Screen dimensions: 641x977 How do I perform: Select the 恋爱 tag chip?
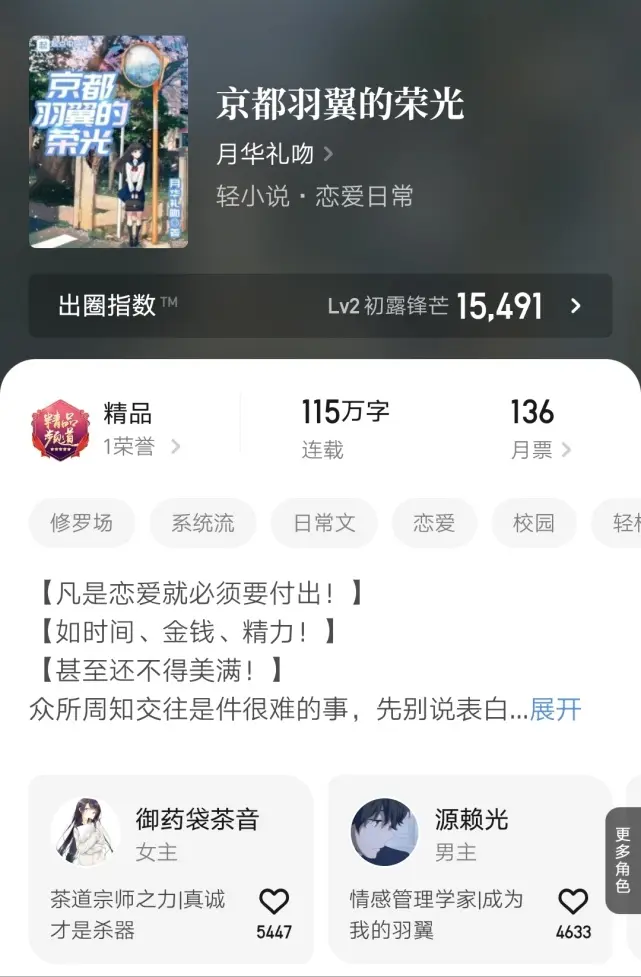pyautogui.click(x=434, y=523)
